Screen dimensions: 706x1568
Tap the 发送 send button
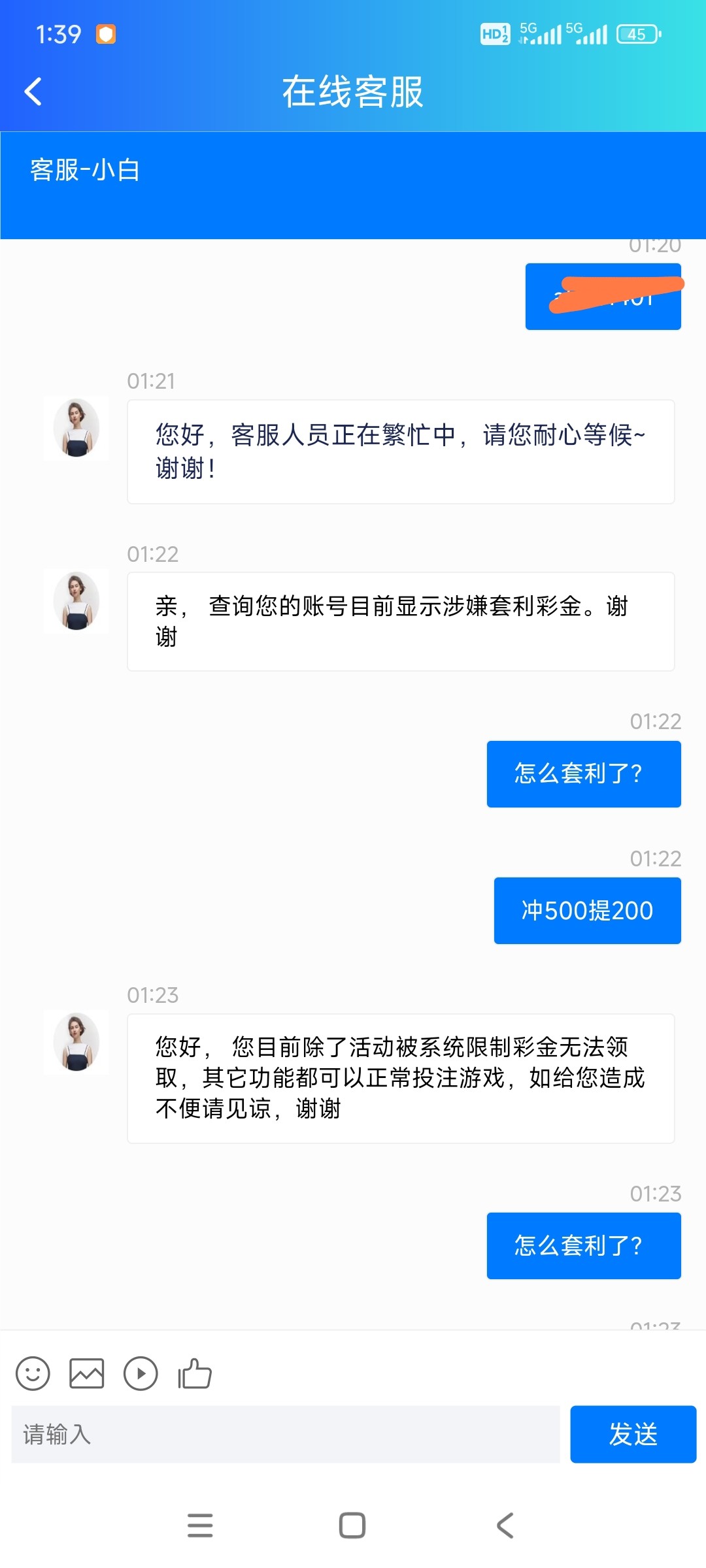[x=633, y=1434]
